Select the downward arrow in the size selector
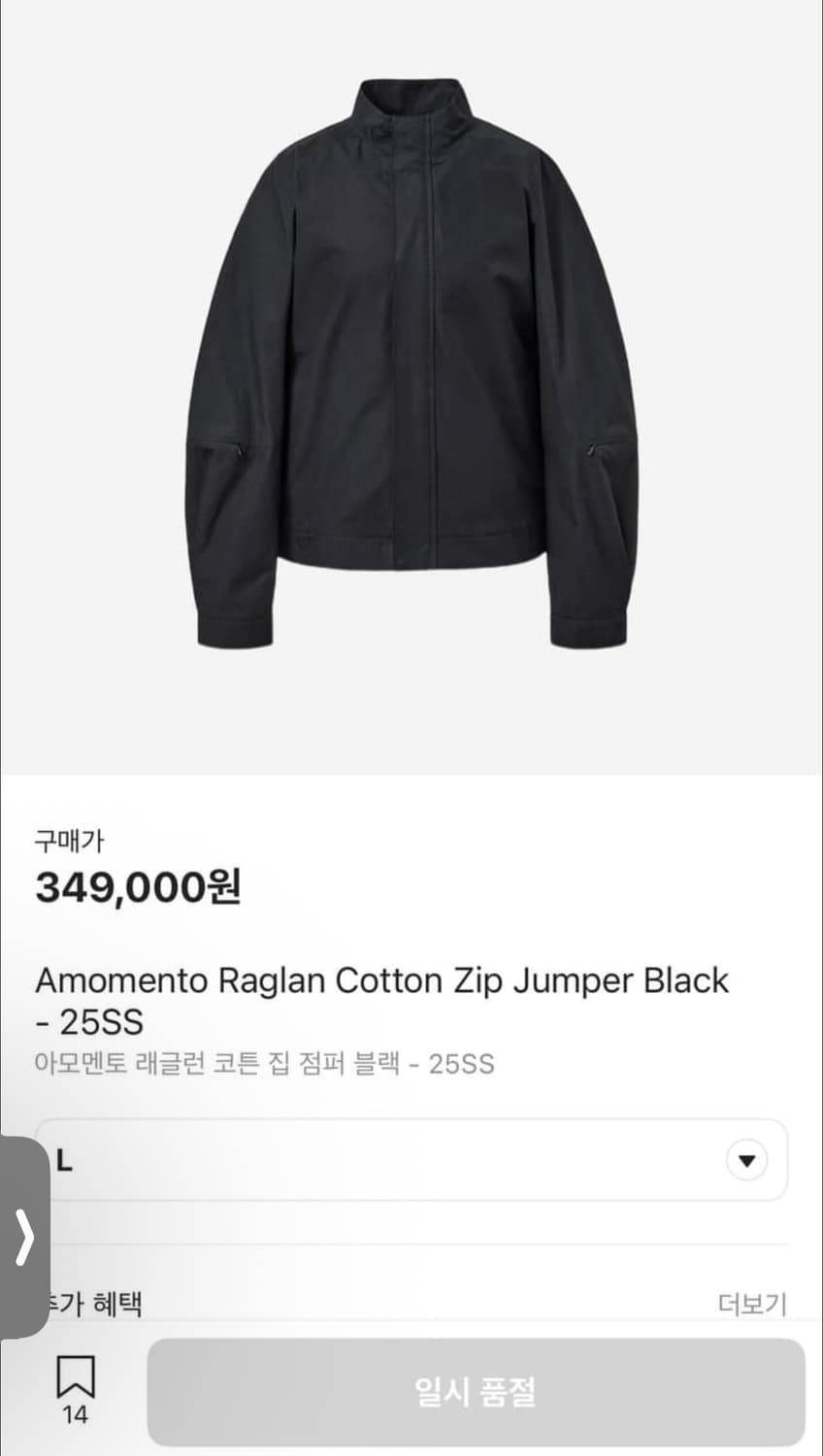This screenshot has height=1456, width=823. click(745, 1161)
